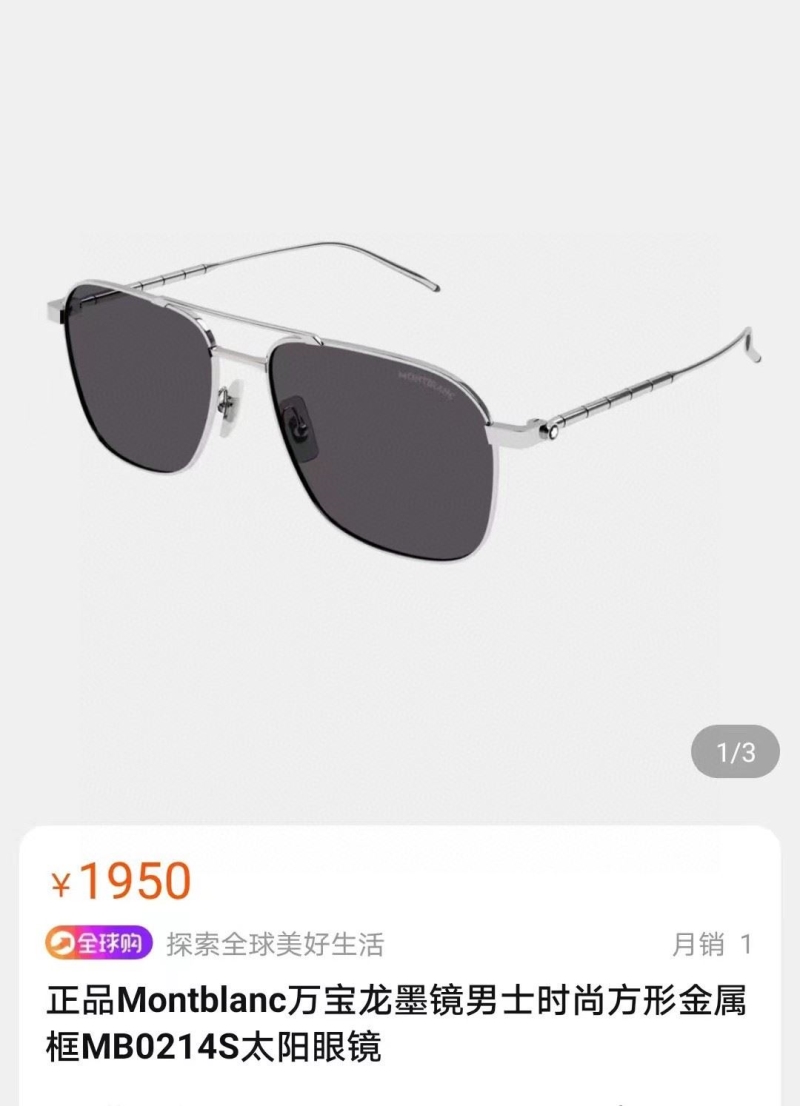
Task: Tap the 全球购 badge link
Action: tap(99, 943)
